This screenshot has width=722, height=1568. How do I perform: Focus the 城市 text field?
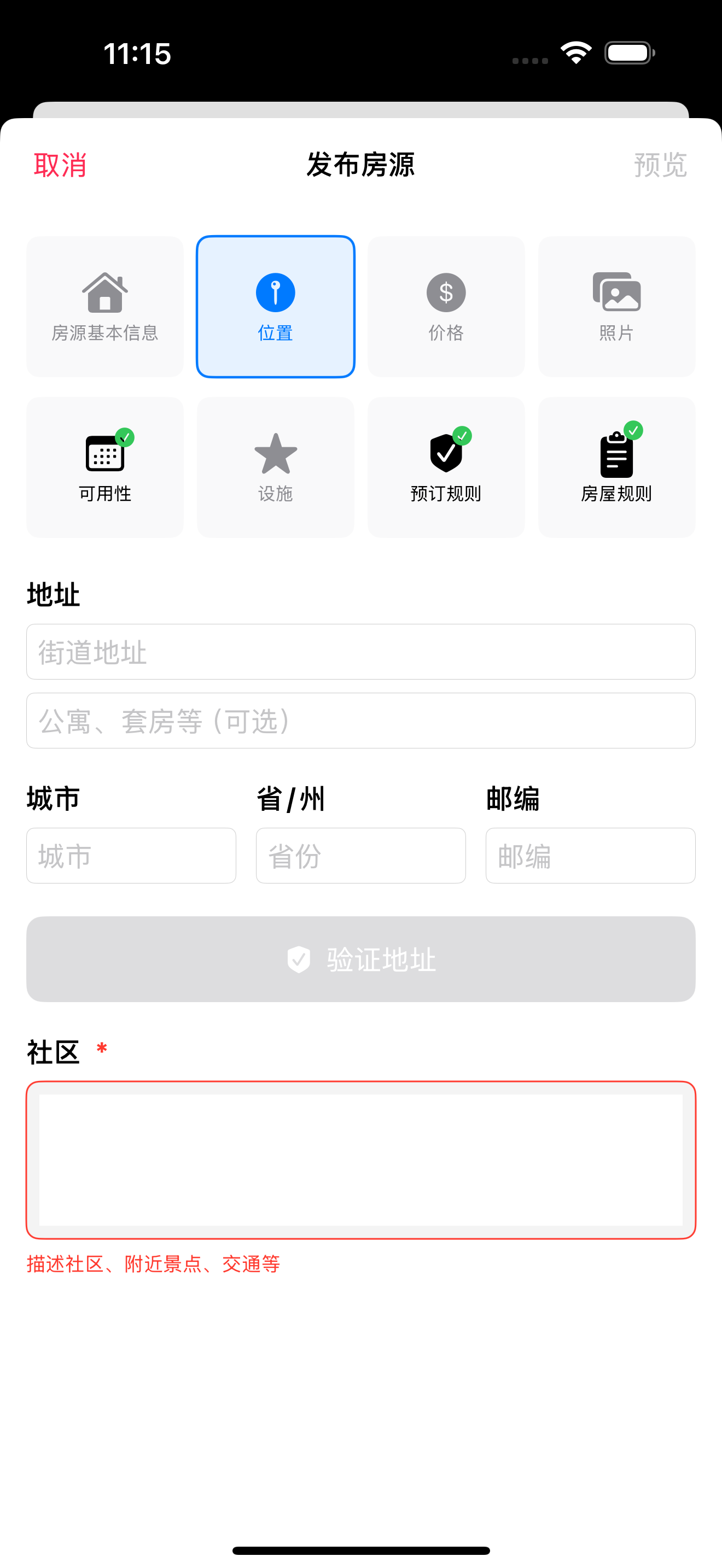click(131, 855)
